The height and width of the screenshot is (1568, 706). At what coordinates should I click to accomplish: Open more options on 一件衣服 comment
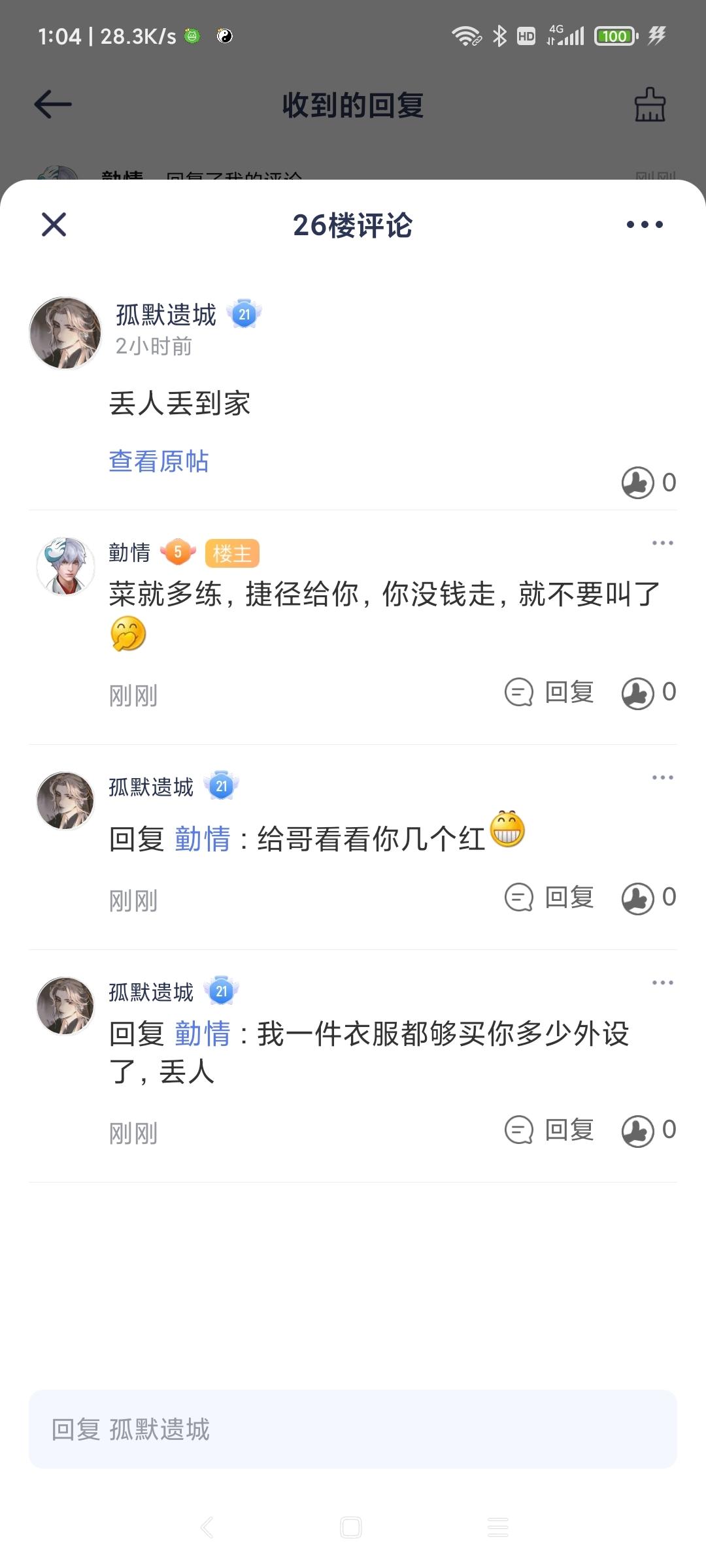pyautogui.click(x=662, y=983)
